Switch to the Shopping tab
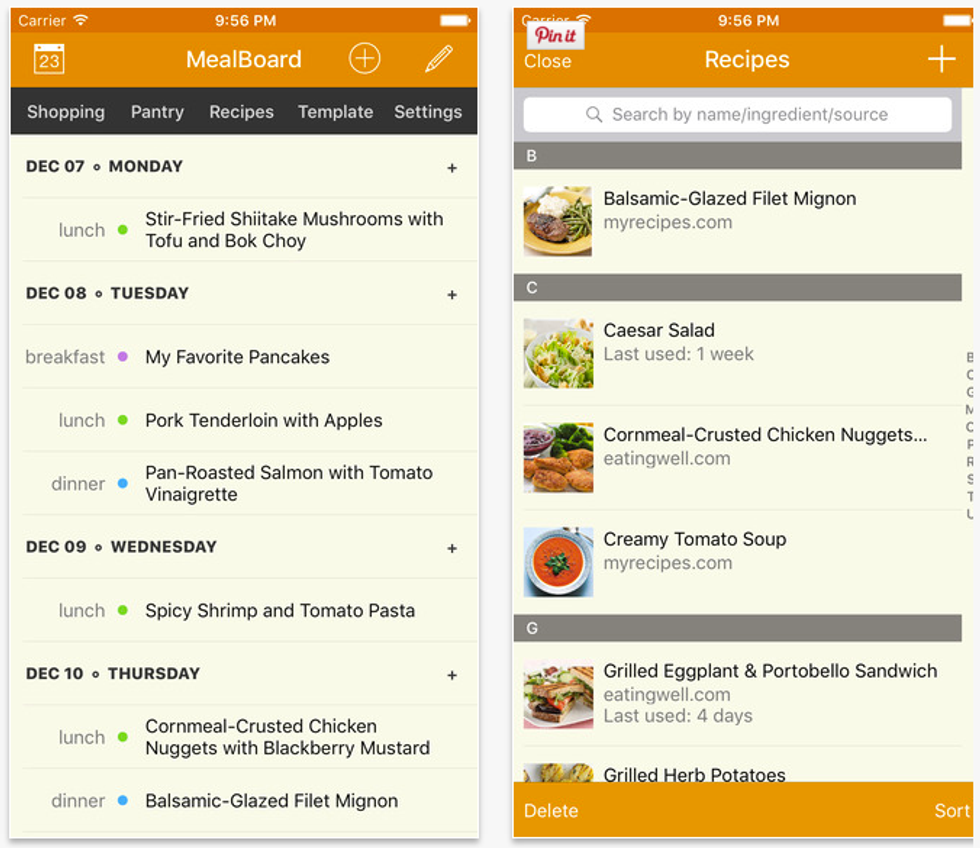 (66, 112)
